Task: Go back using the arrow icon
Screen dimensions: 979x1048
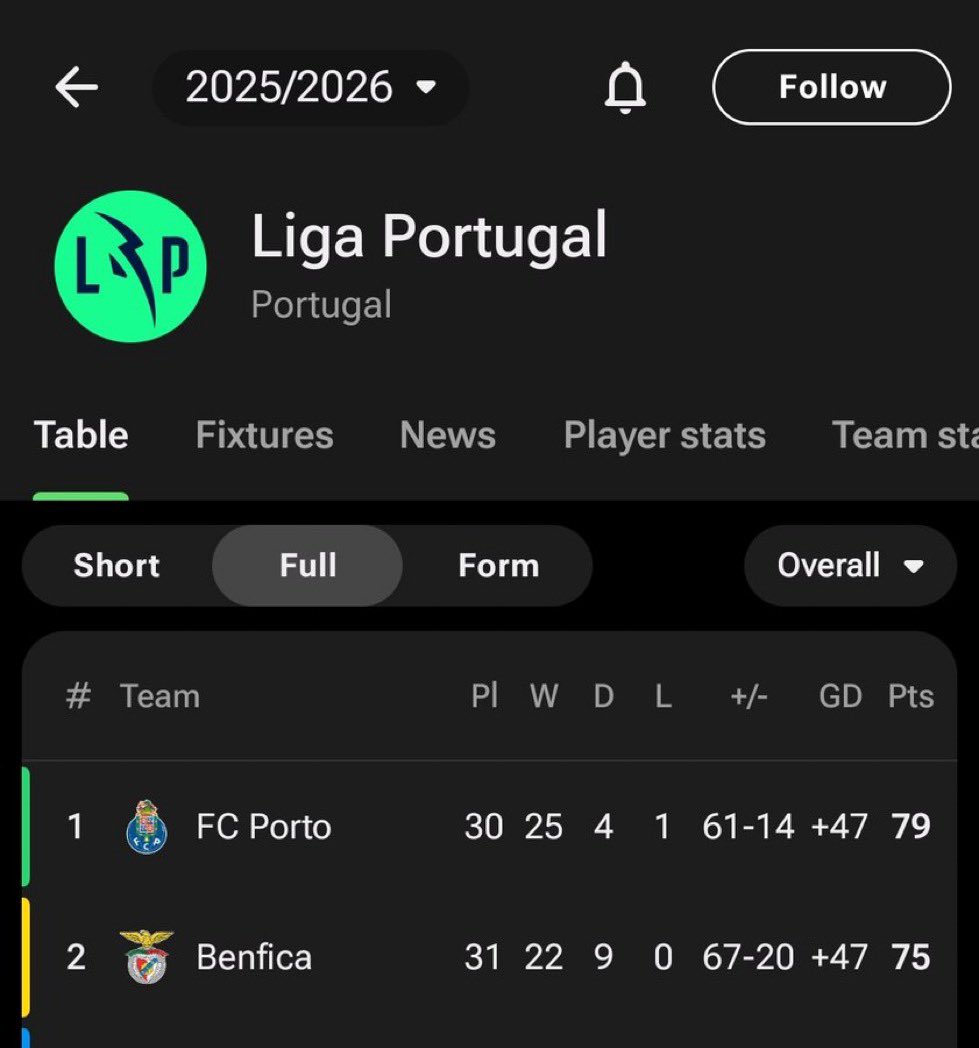Action: [x=76, y=88]
